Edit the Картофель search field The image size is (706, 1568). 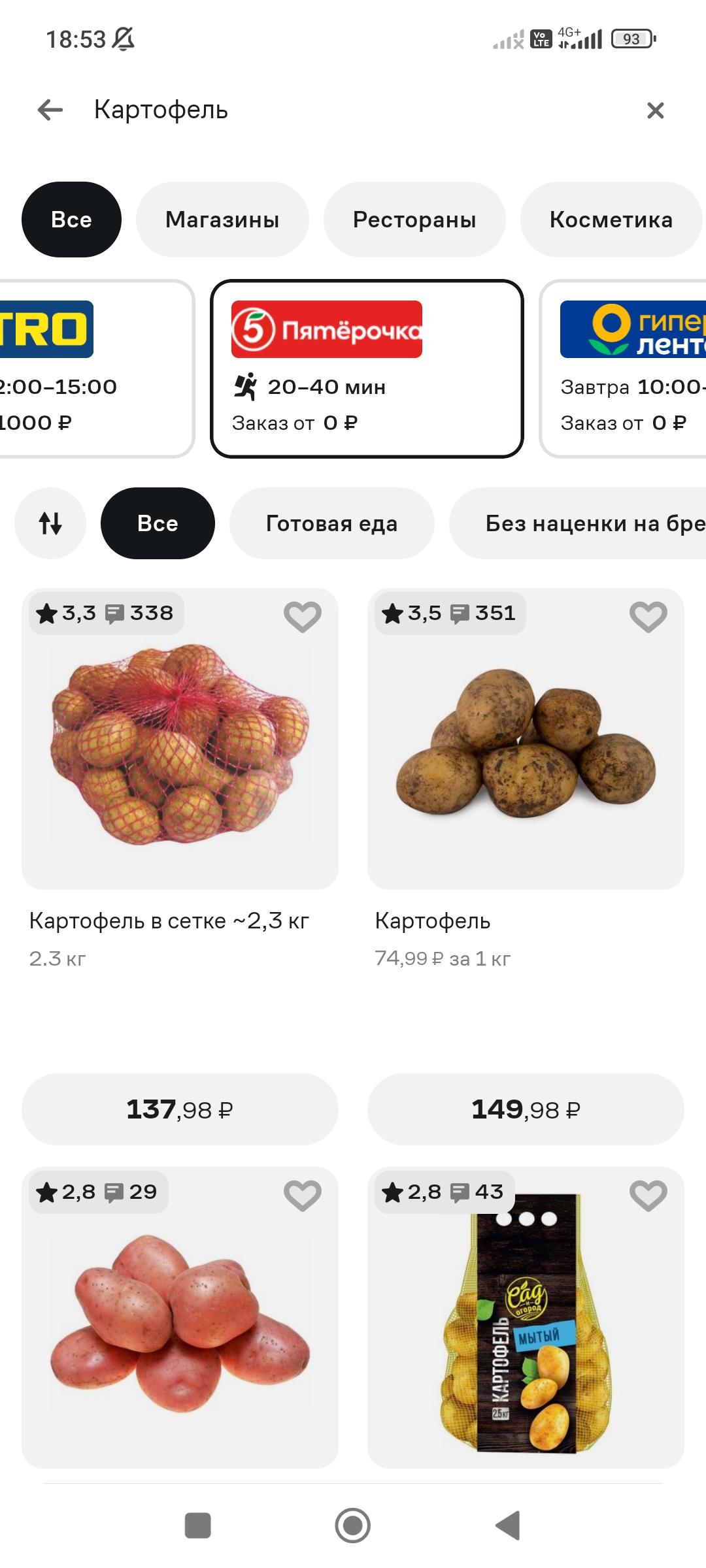327,110
